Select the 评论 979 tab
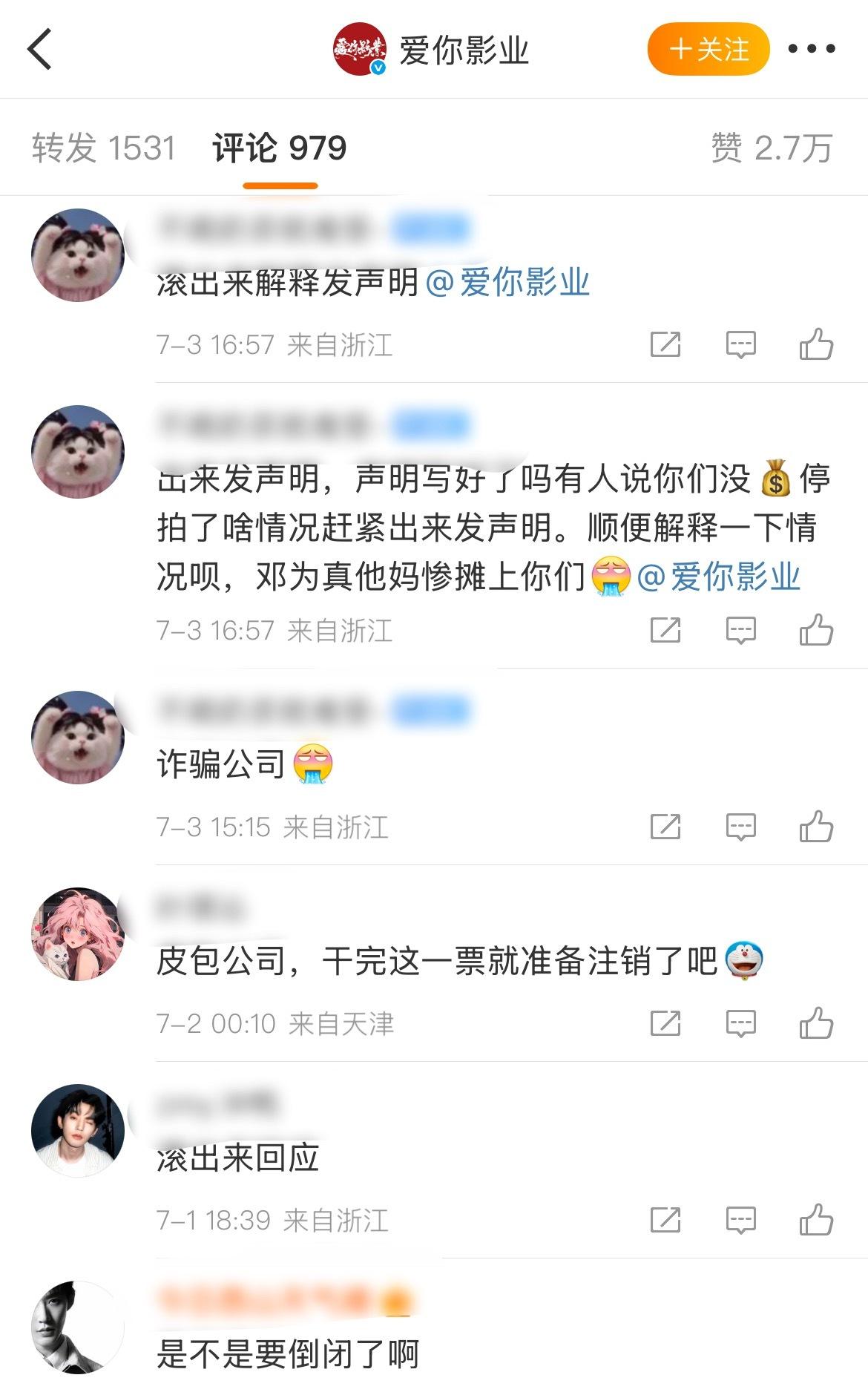The image size is (868, 1395). coord(280,148)
